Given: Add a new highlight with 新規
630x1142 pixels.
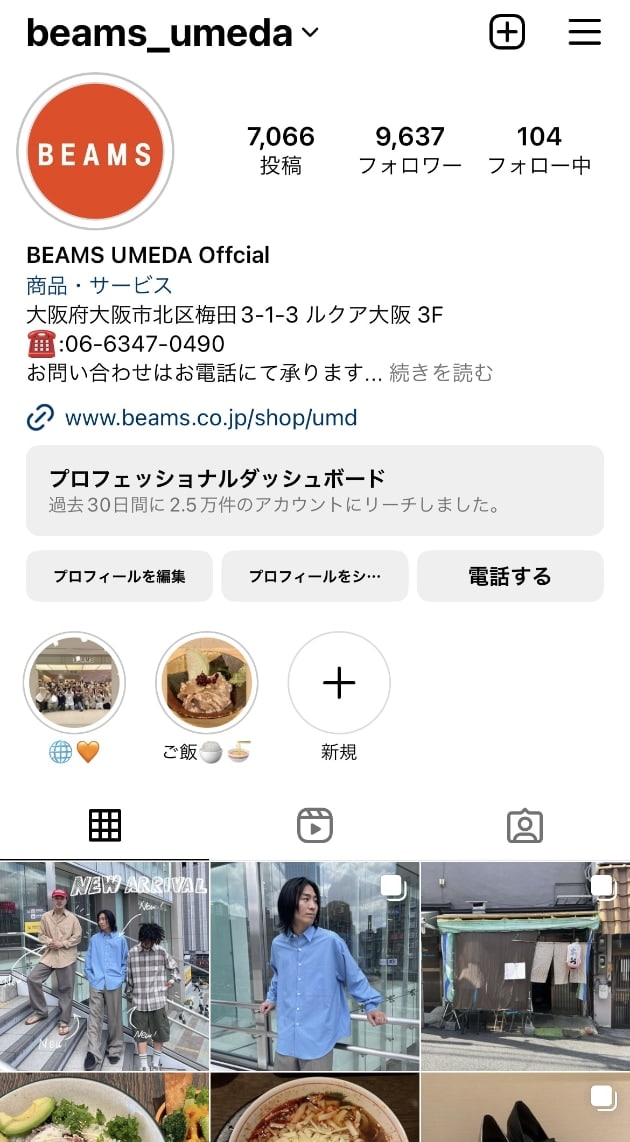Looking at the screenshot, I should click(x=339, y=683).
